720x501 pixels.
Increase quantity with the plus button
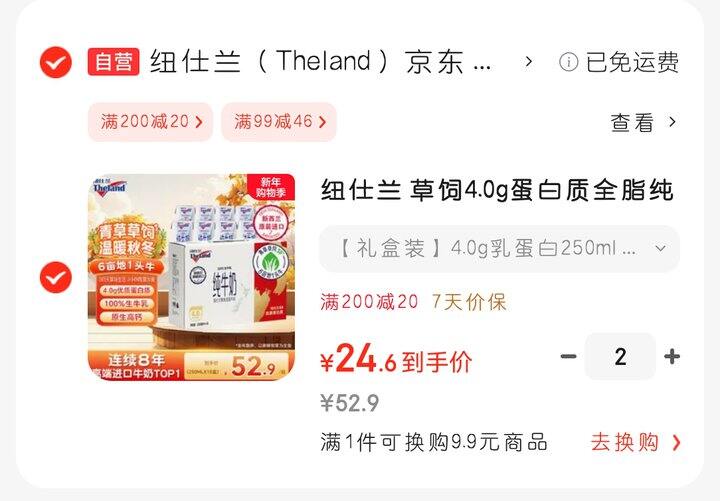click(x=672, y=357)
